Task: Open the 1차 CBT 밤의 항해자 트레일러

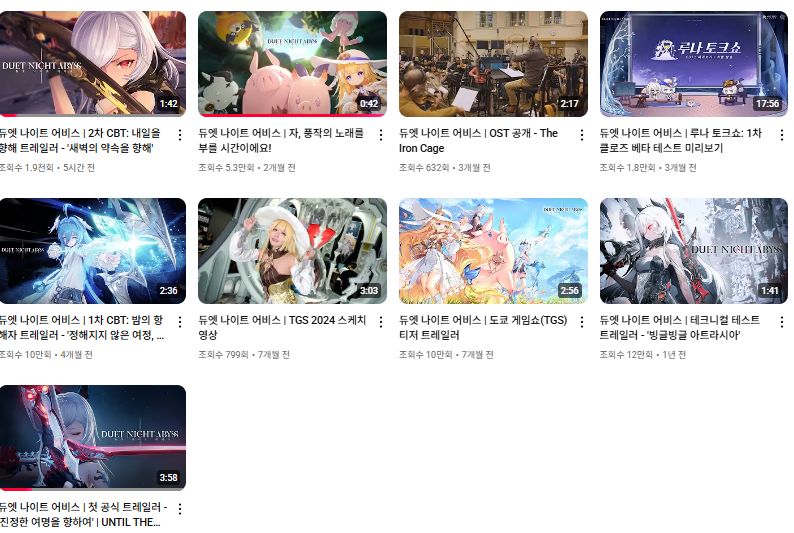Action: [92, 251]
